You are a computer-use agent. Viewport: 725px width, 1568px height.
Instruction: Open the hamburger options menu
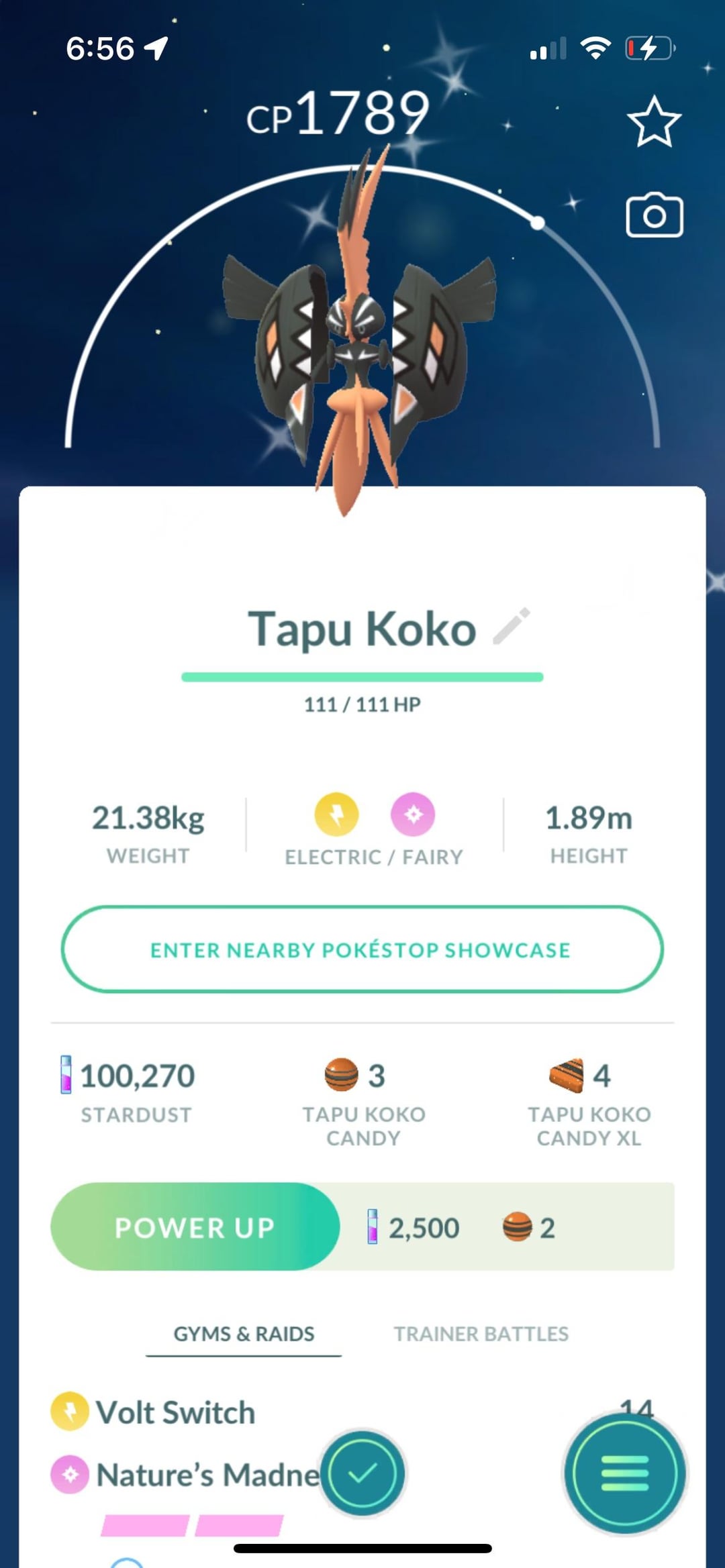point(624,1473)
